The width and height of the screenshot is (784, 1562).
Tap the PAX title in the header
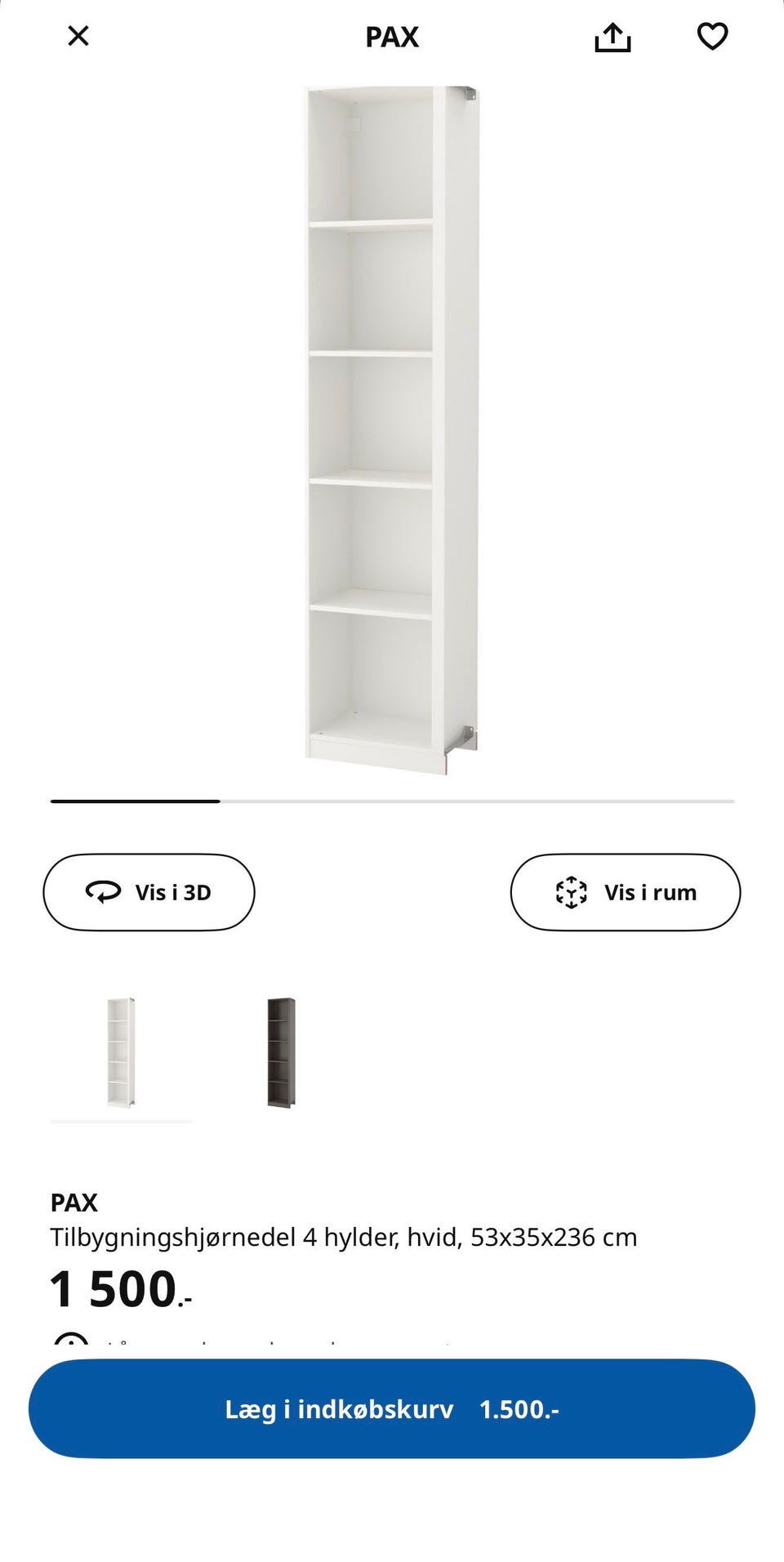(392, 36)
